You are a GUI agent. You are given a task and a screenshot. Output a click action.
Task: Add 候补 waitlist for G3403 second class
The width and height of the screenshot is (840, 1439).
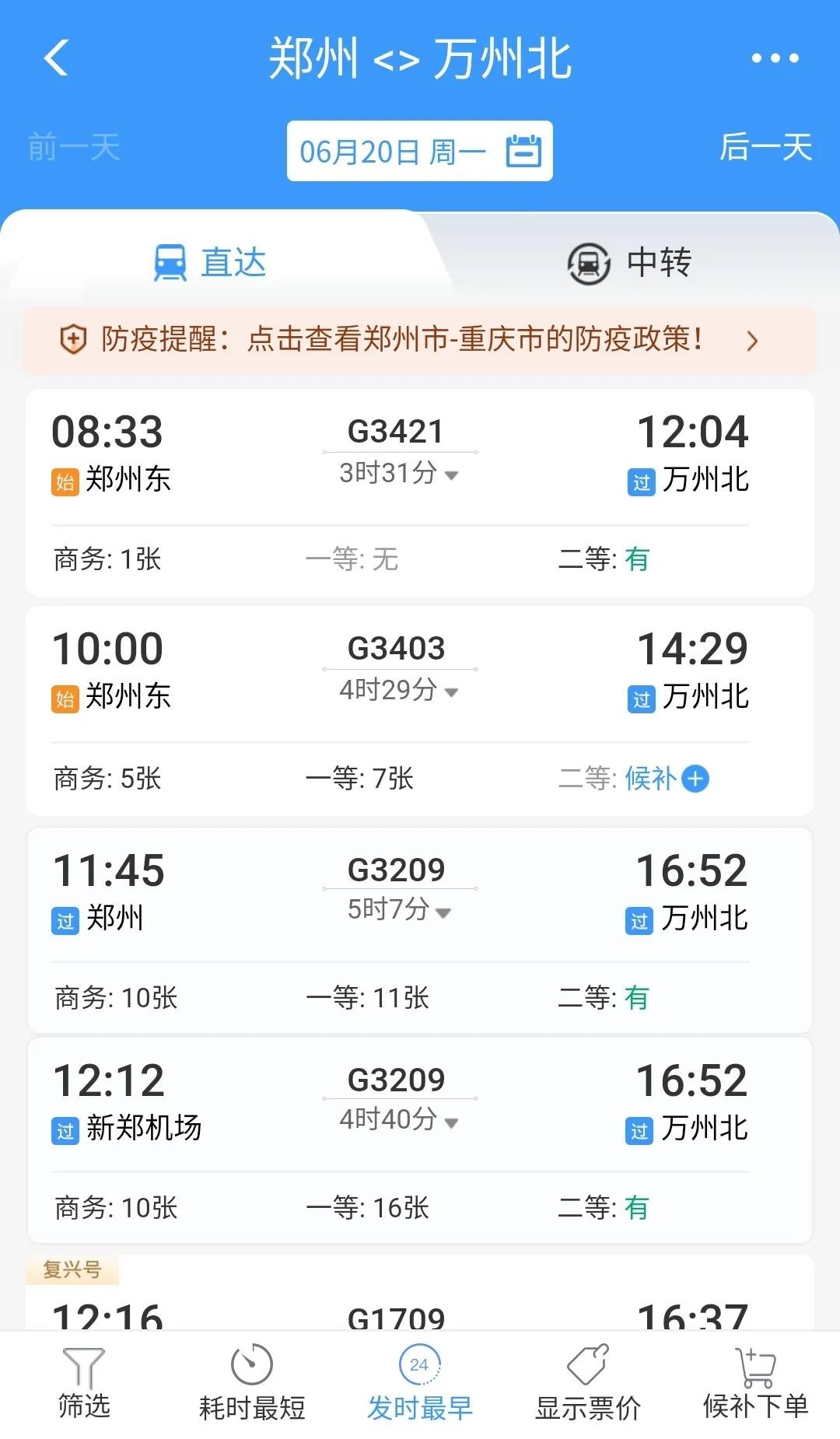695,779
